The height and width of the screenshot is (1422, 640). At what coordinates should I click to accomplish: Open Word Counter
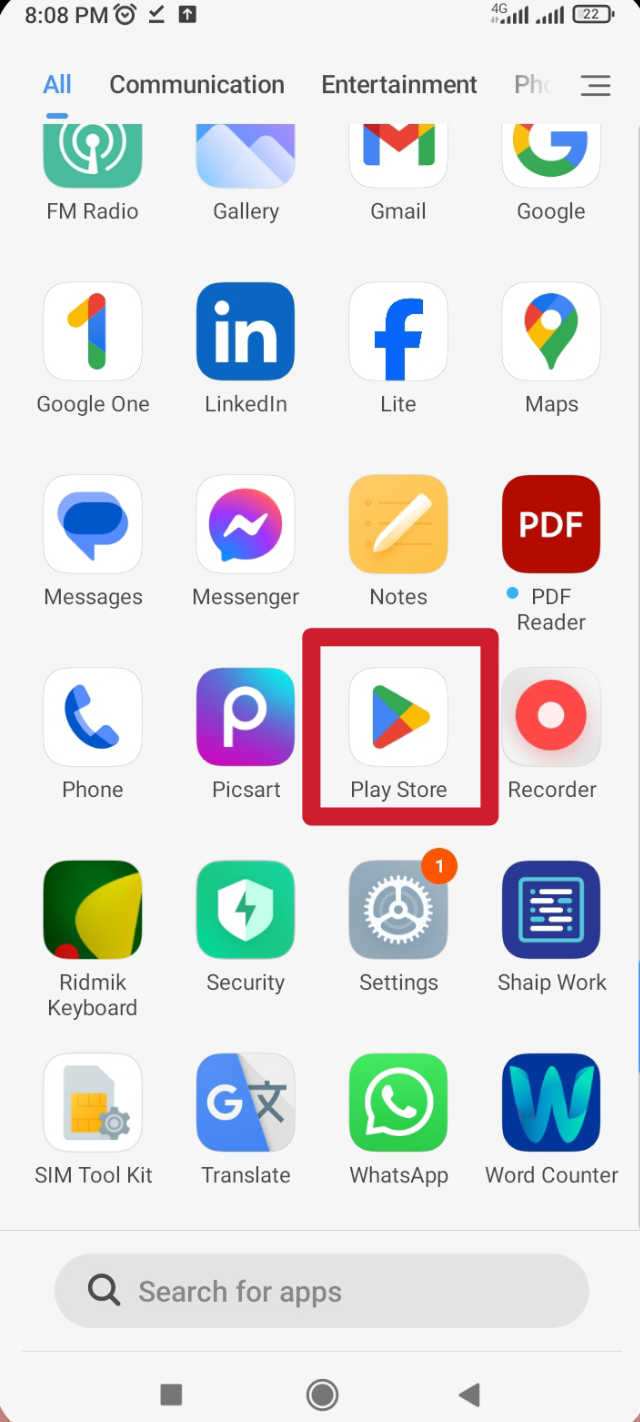[551, 1102]
